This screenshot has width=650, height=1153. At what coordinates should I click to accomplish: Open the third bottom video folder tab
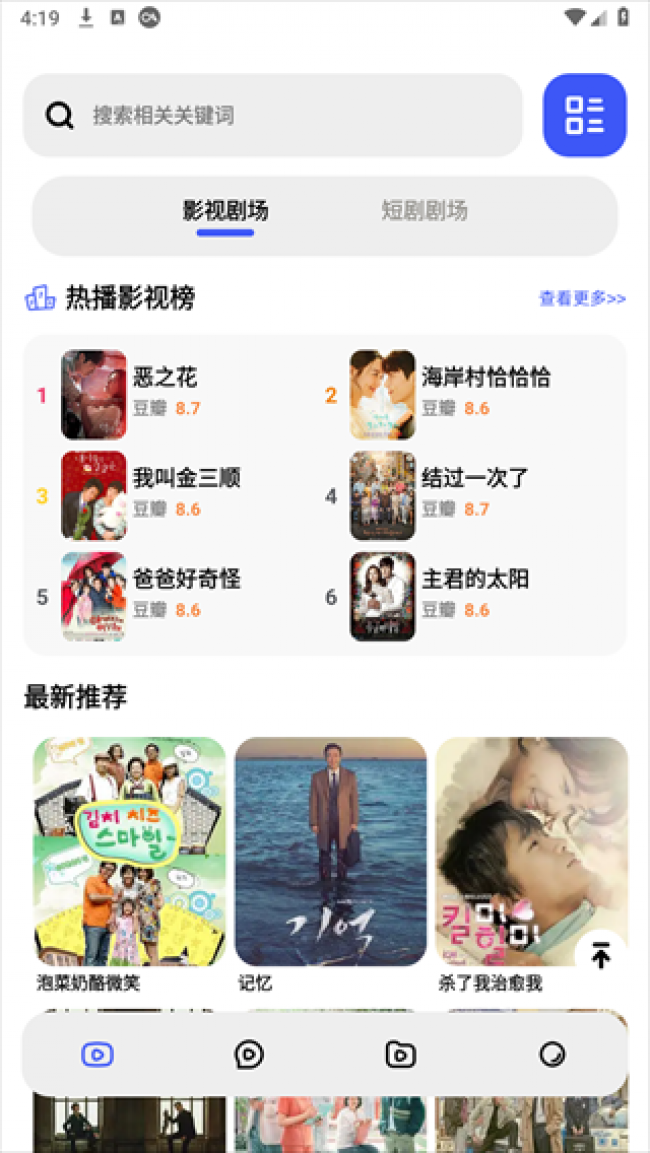(400, 1054)
